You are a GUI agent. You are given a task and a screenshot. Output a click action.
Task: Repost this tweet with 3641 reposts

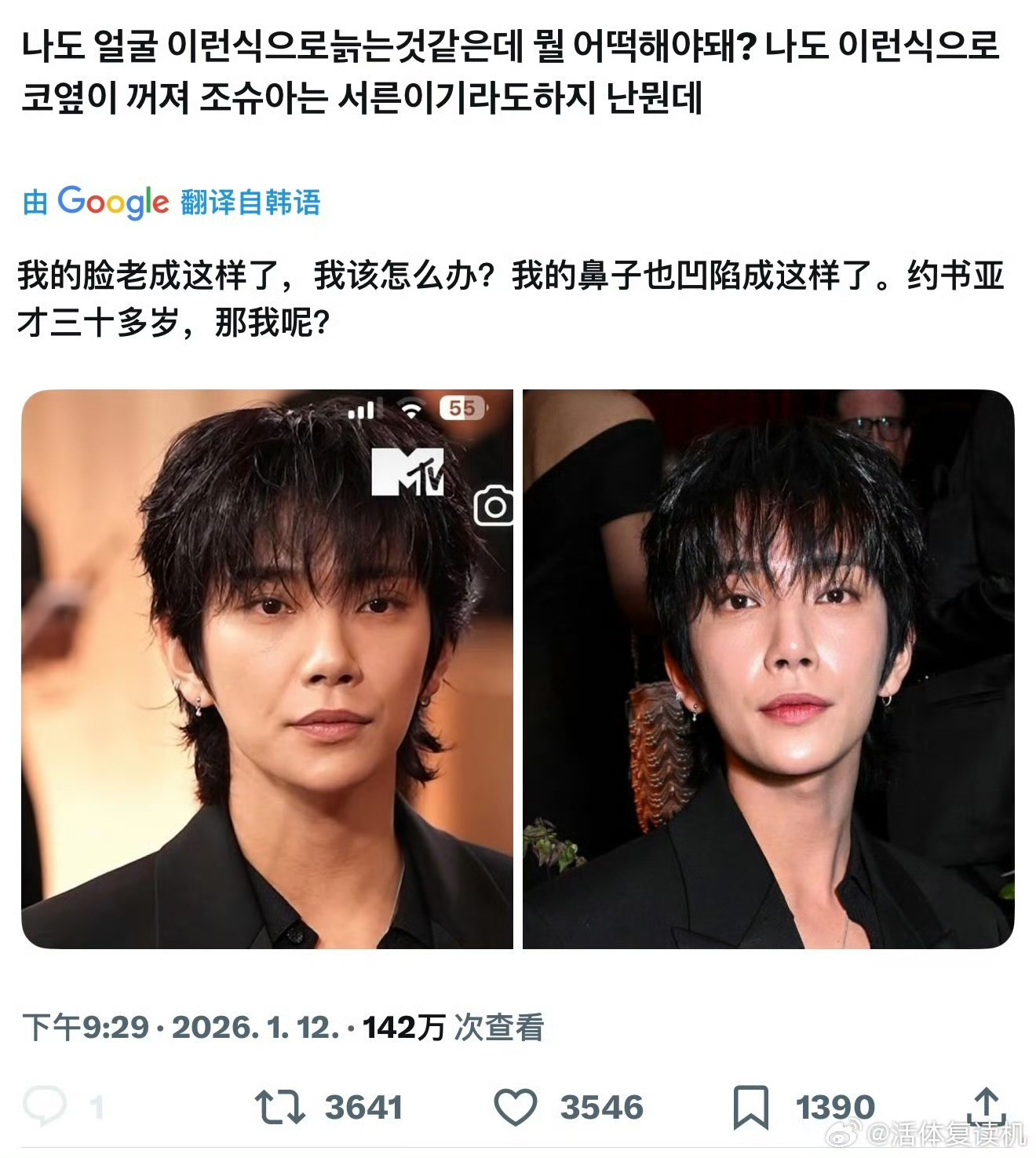coord(279,1107)
